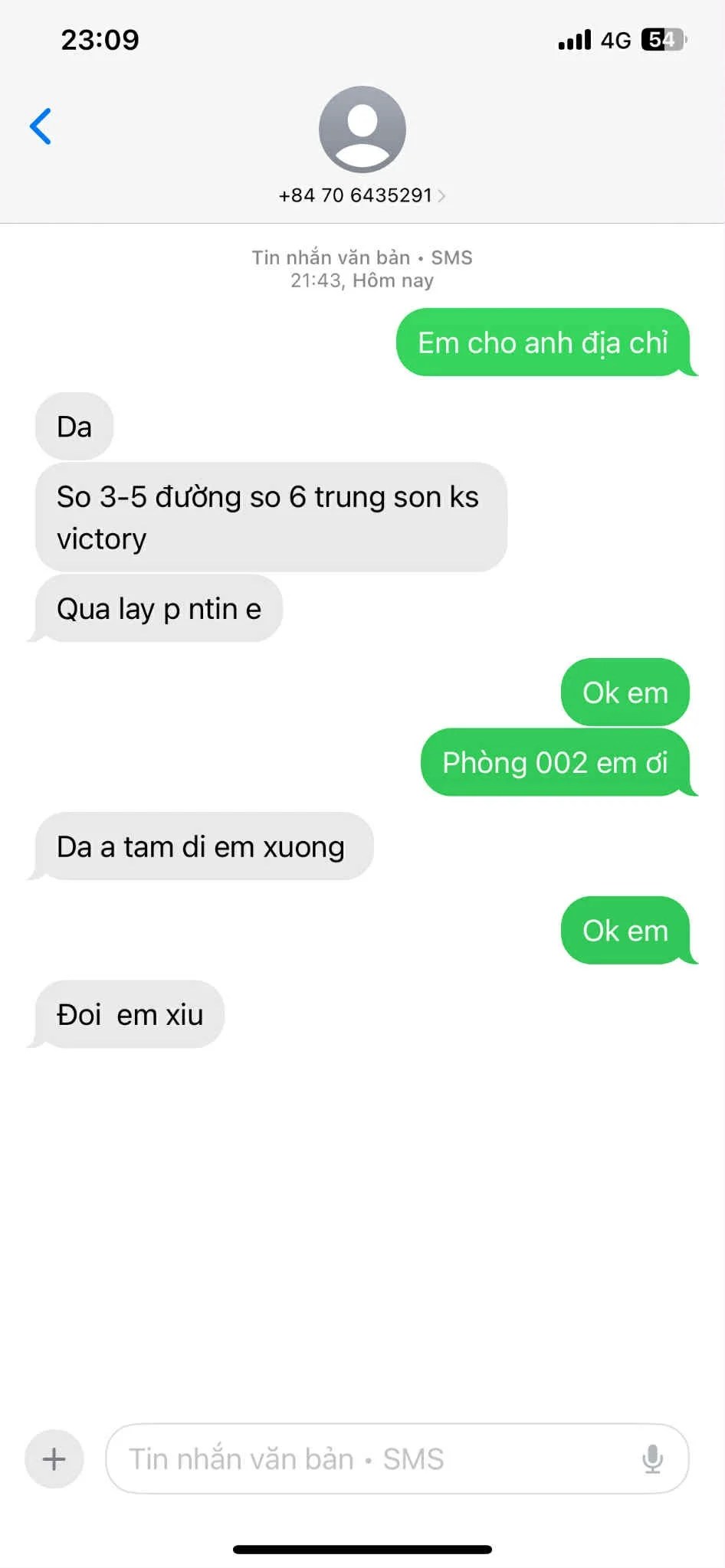The width and height of the screenshot is (725, 1568).
Task: Go back to the message list
Action: click(41, 126)
